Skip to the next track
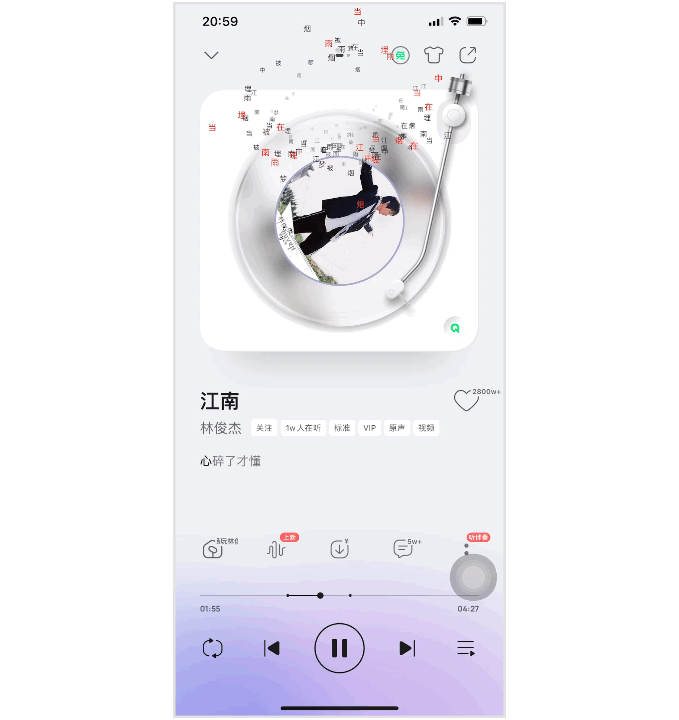The width and height of the screenshot is (679, 720). click(407, 648)
